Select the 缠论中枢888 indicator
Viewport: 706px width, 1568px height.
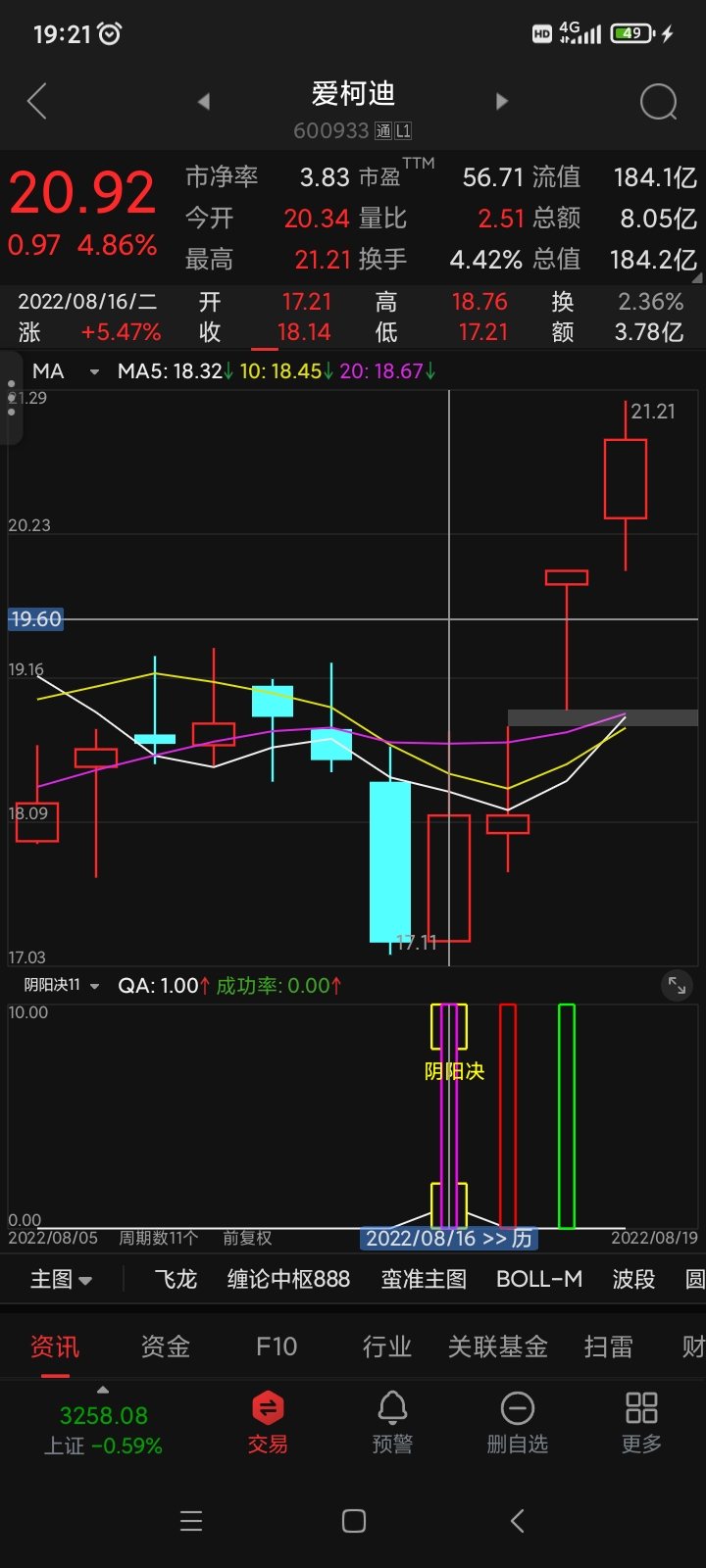pos(288,1279)
